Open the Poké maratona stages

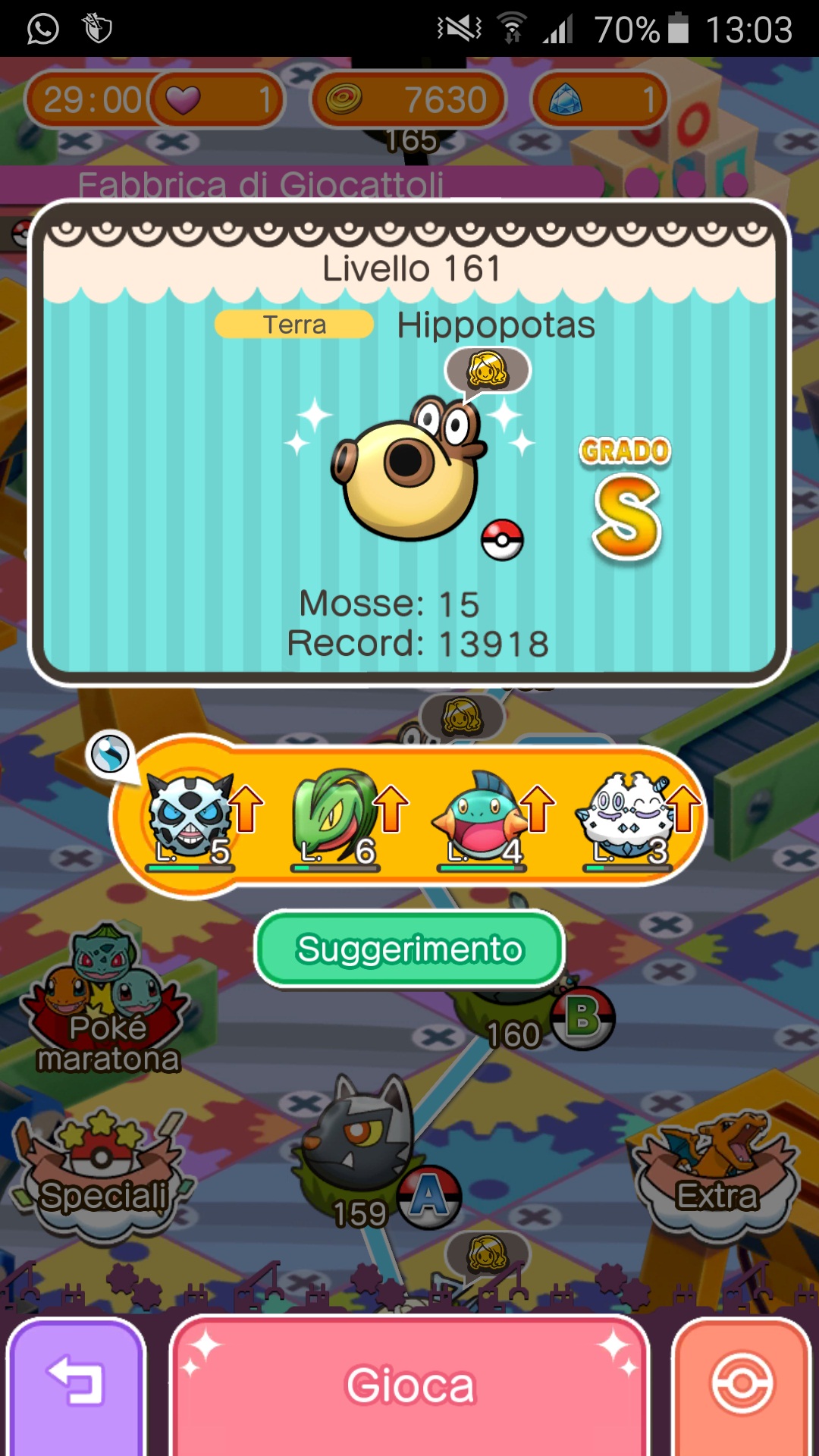tap(106, 1001)
